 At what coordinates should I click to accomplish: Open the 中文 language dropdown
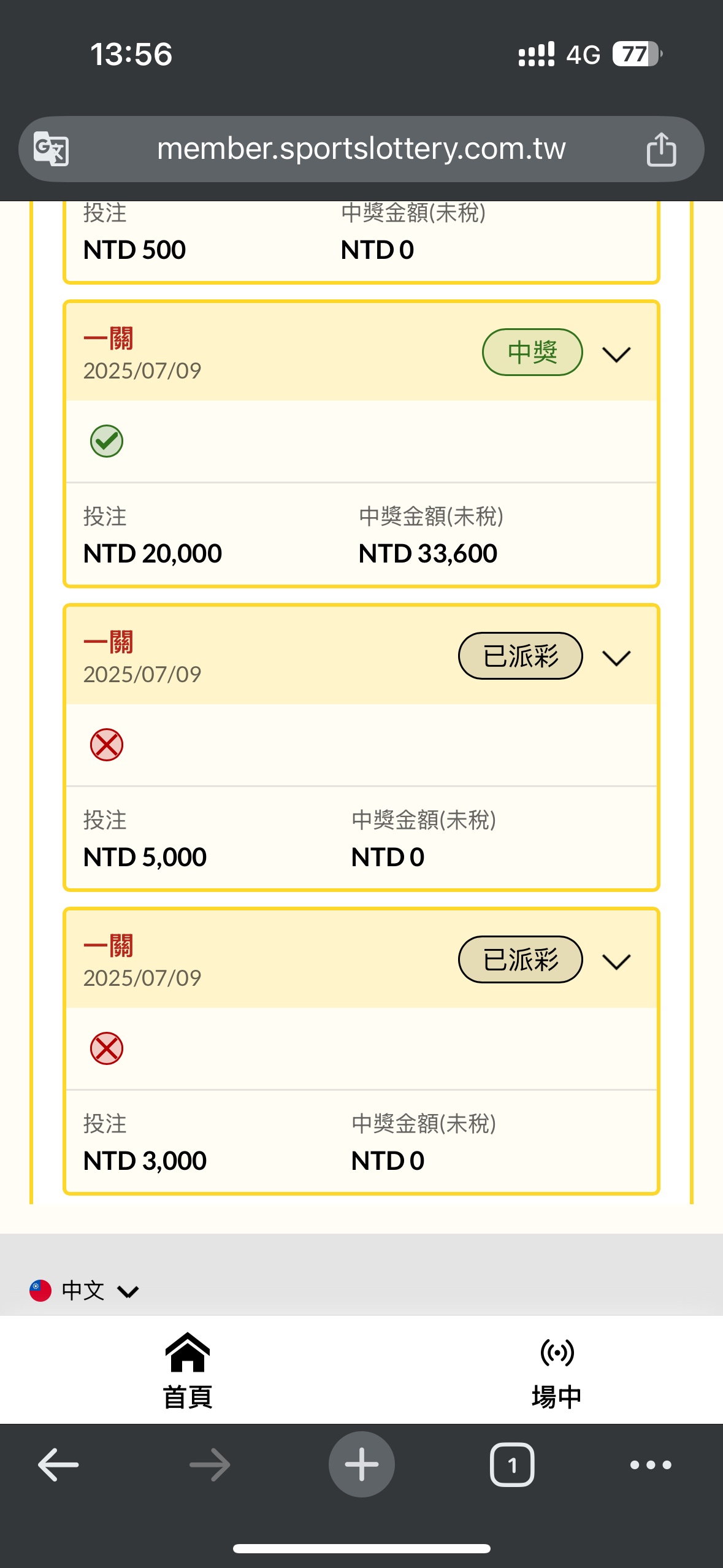click(85, 1291)
